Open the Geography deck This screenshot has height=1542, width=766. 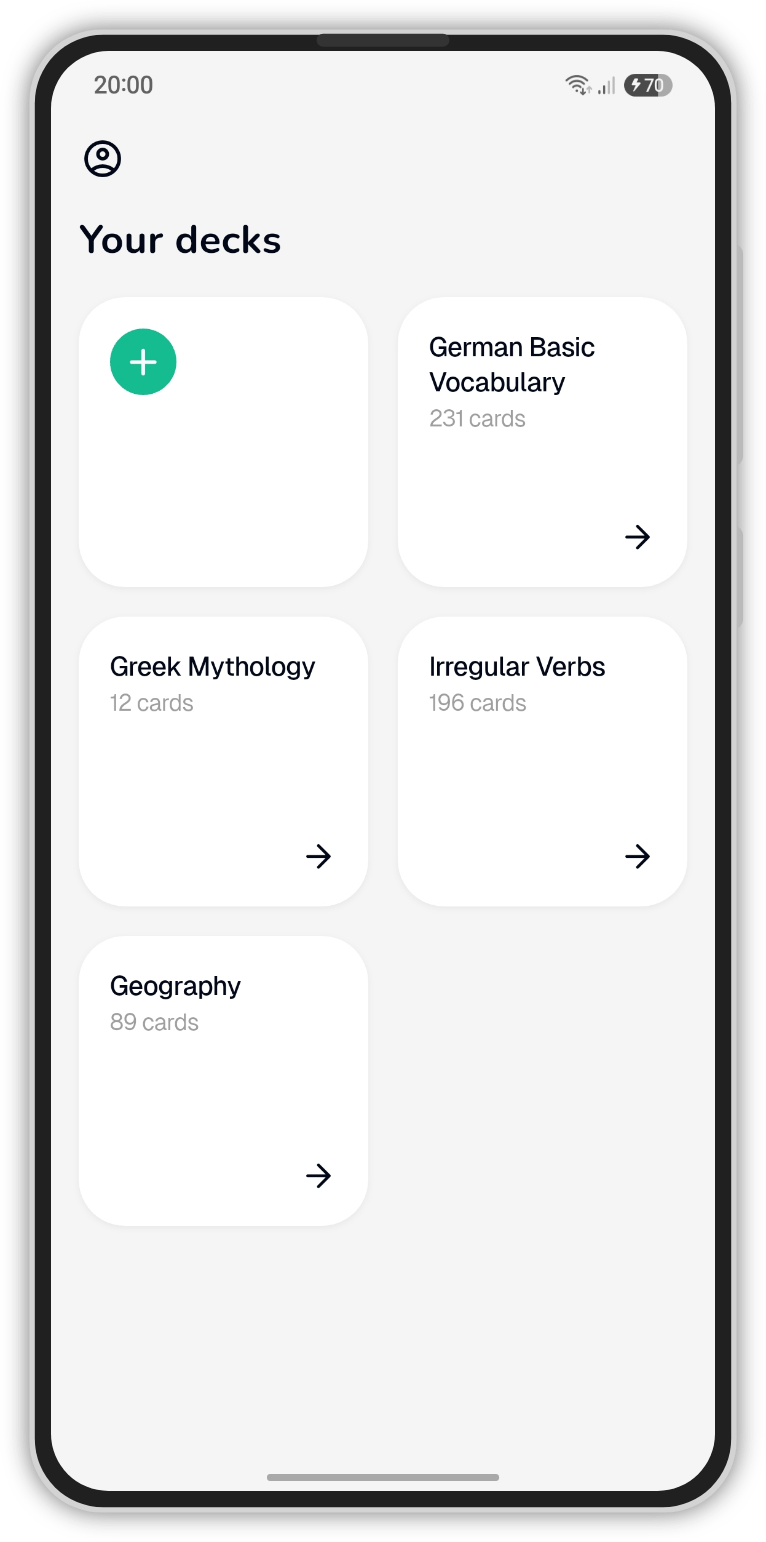click(223, 1080)
